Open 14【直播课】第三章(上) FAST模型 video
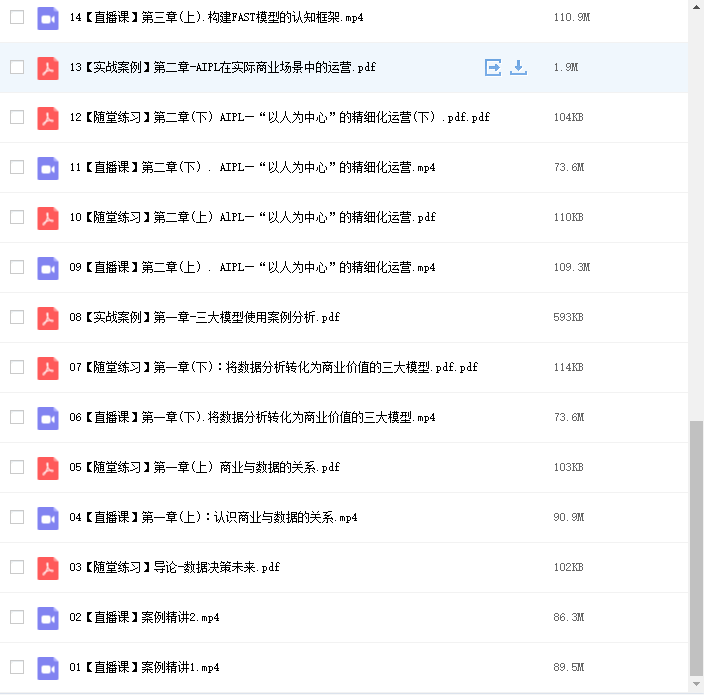 point(216,17)
